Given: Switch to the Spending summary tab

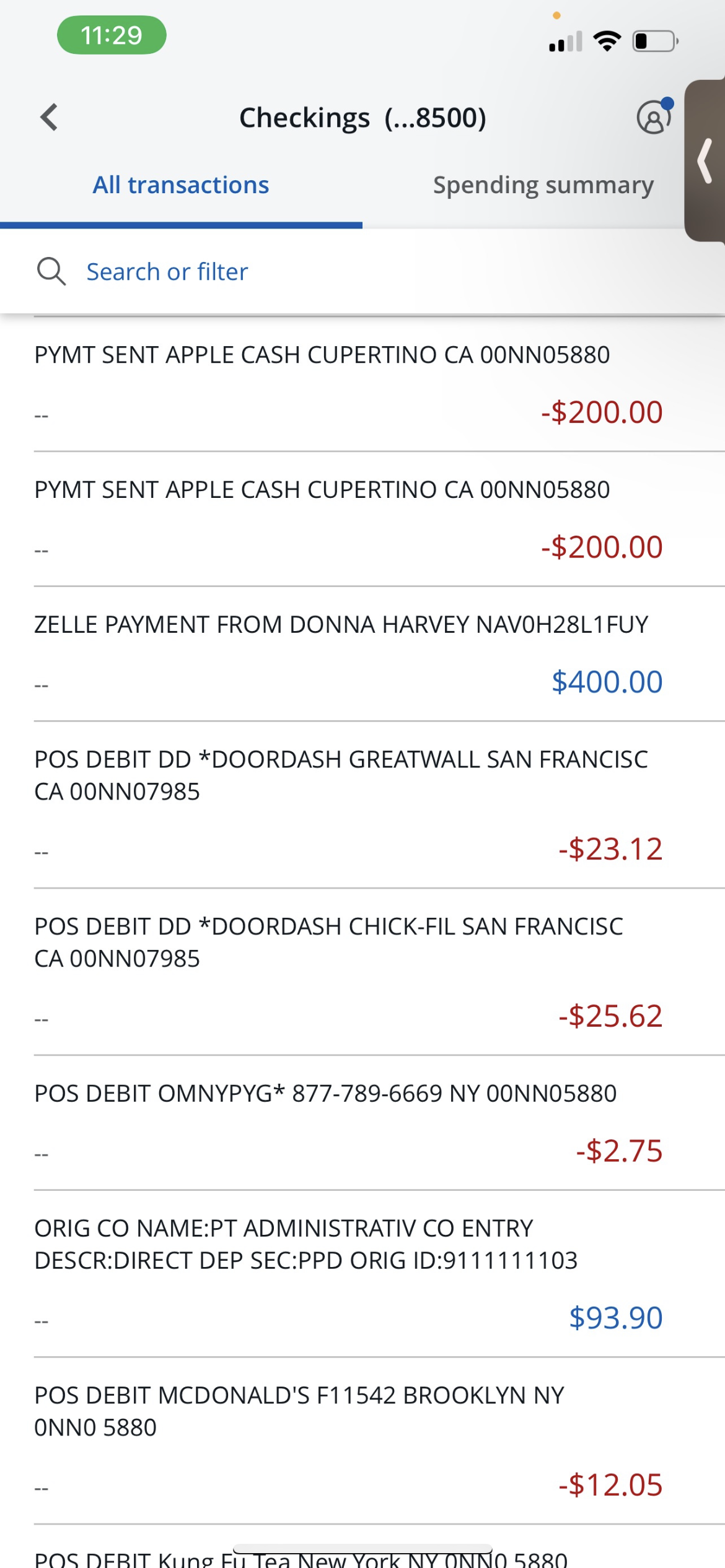Looking at the screenshot, I should pyautogui.click(x=543, y=185).
